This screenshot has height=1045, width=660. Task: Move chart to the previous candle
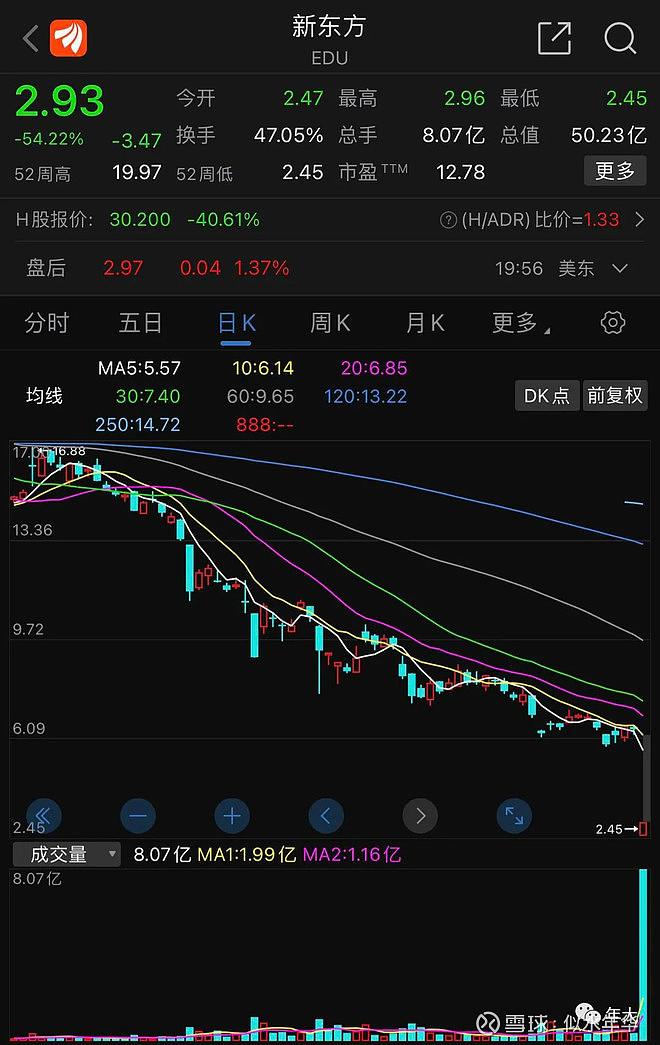(x=326, y=816)
